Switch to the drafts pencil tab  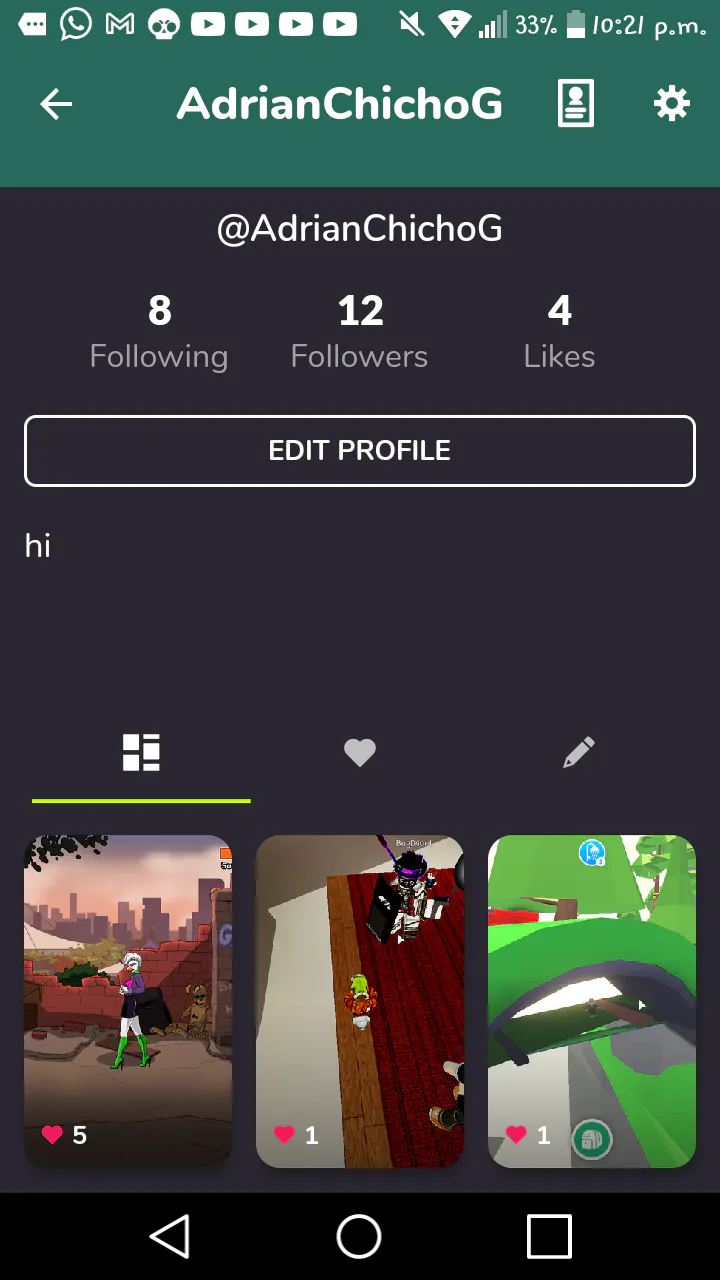(x=578, y=753)
